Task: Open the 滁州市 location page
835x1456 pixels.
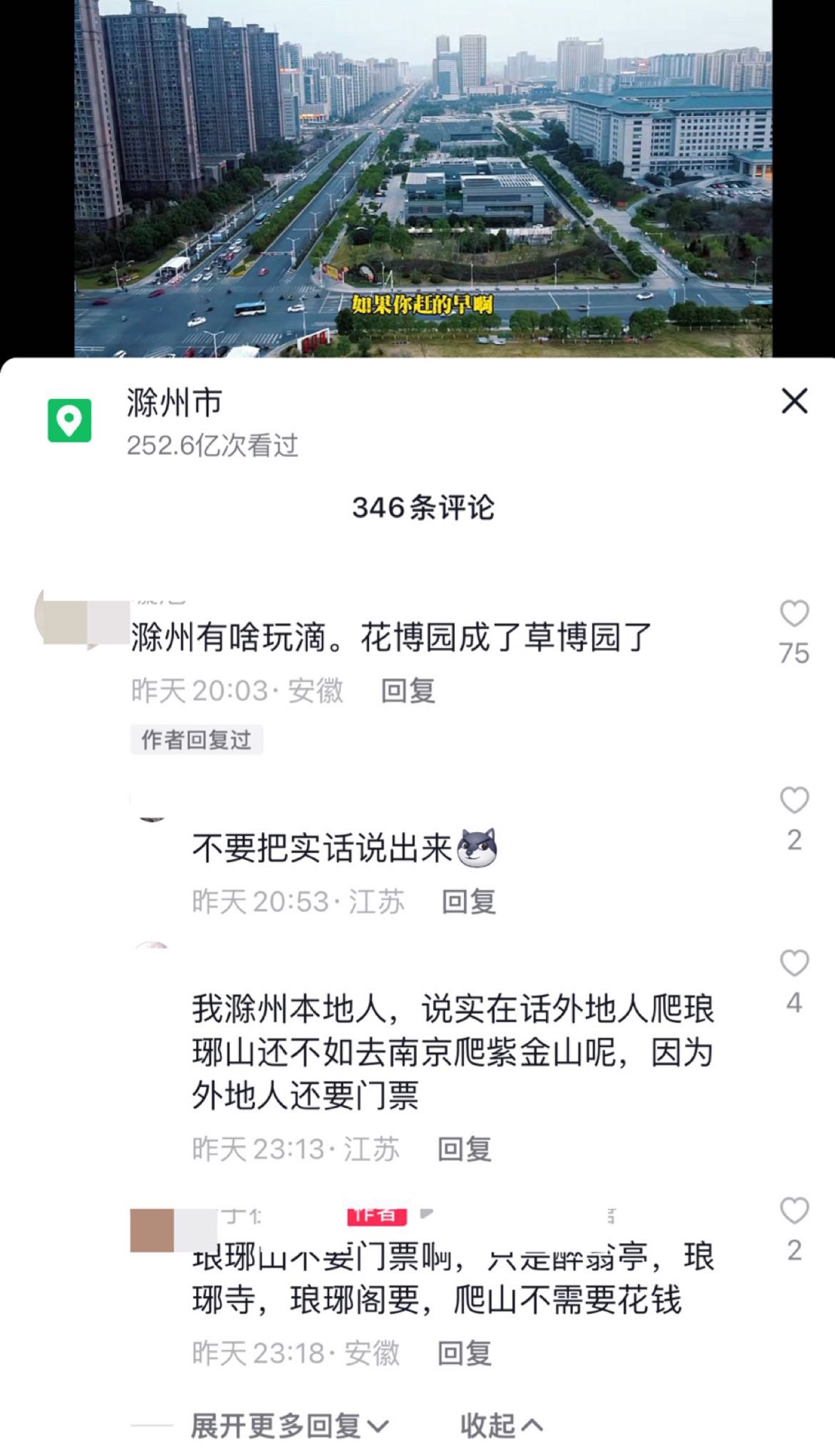Action: tap(175, 404)
